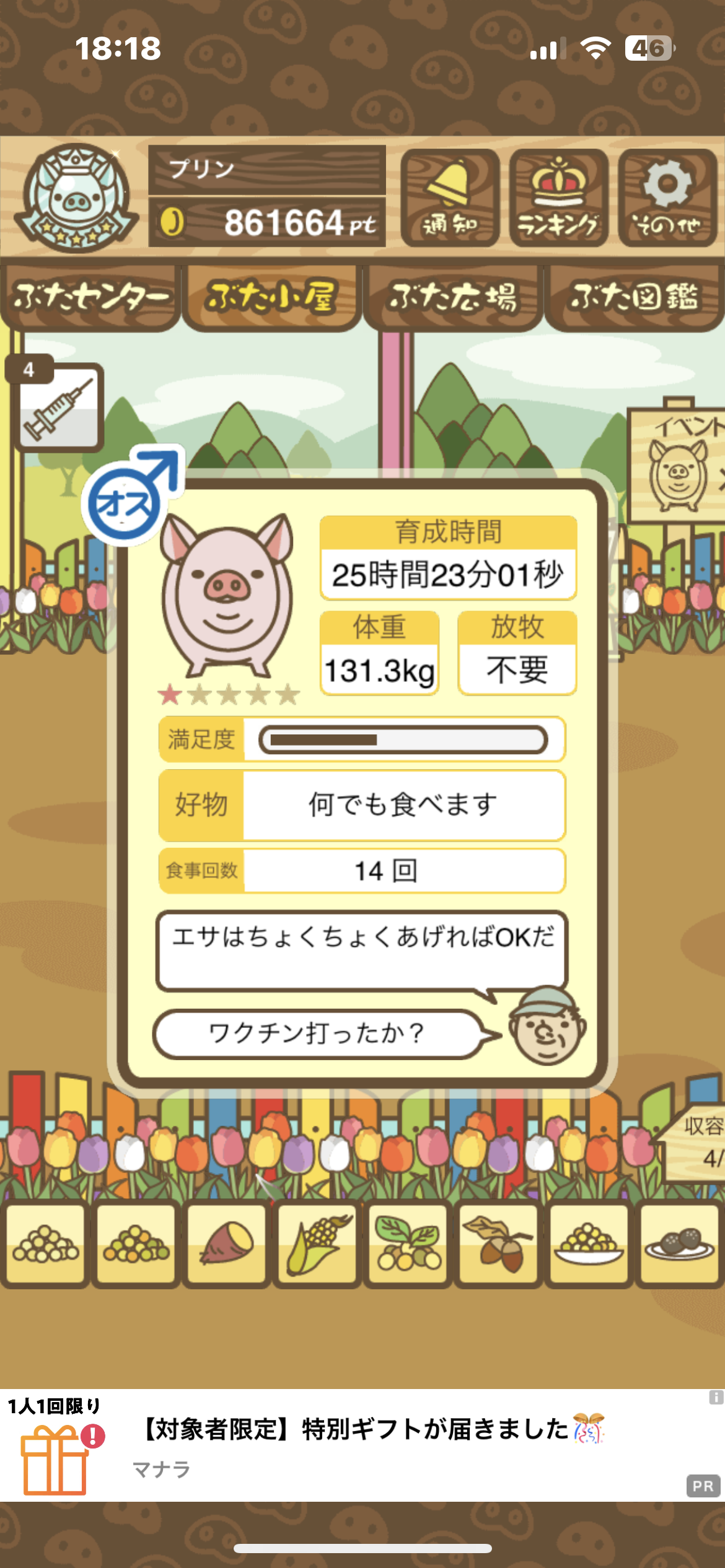
Task: Open the ランキング crown button
Action: pos(558,198)
